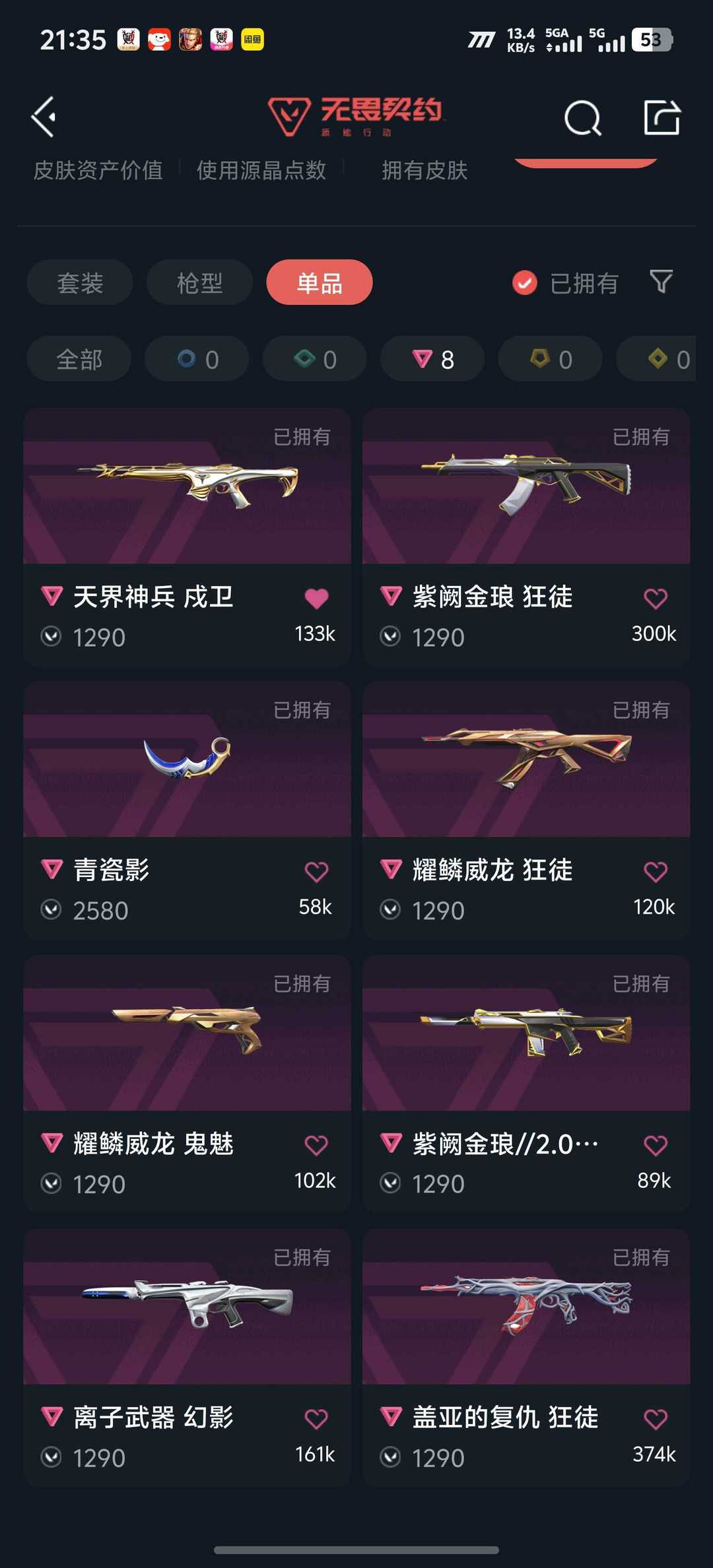Image resolution: width=713 pixels, height=1568 pixels.
Task: Share this page via the share icon
Action: (662, 117)
